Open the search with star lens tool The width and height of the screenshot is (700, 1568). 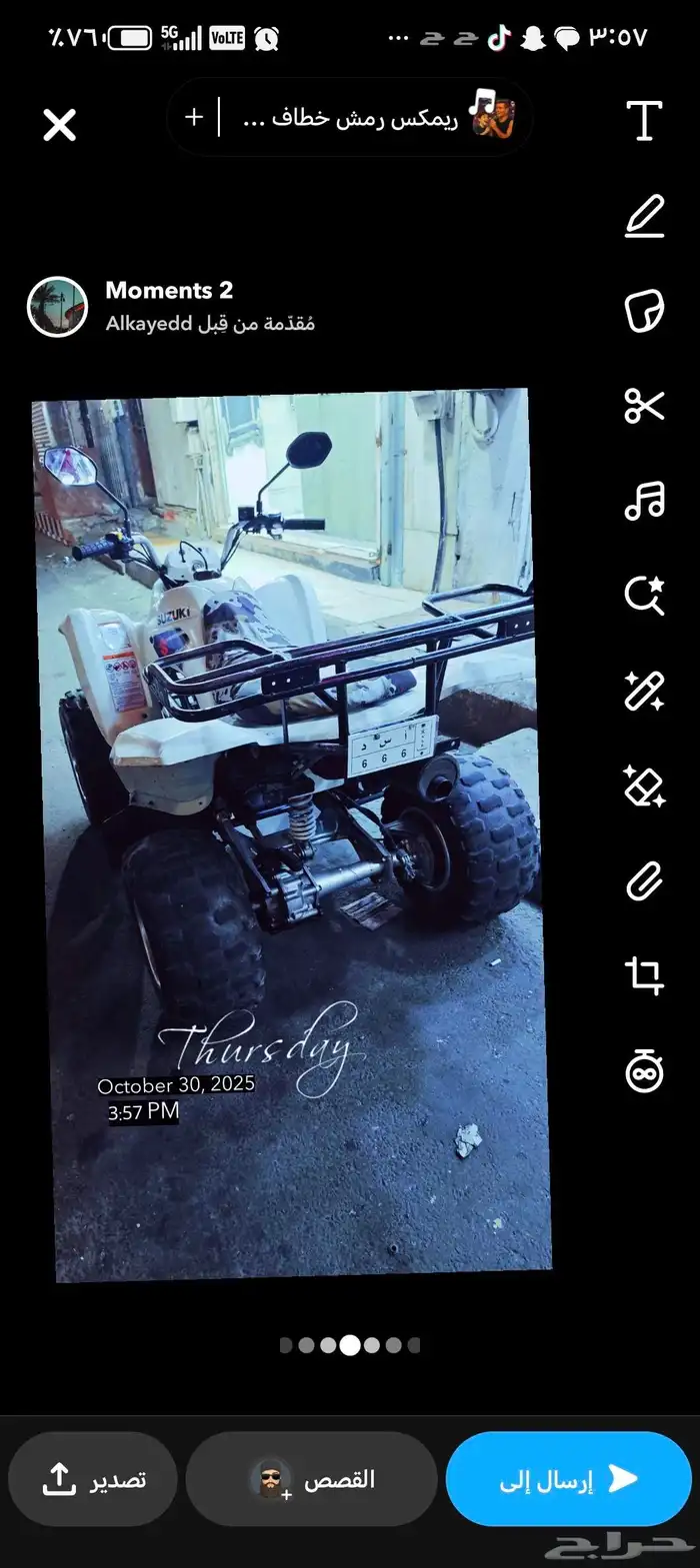[644, 596]
